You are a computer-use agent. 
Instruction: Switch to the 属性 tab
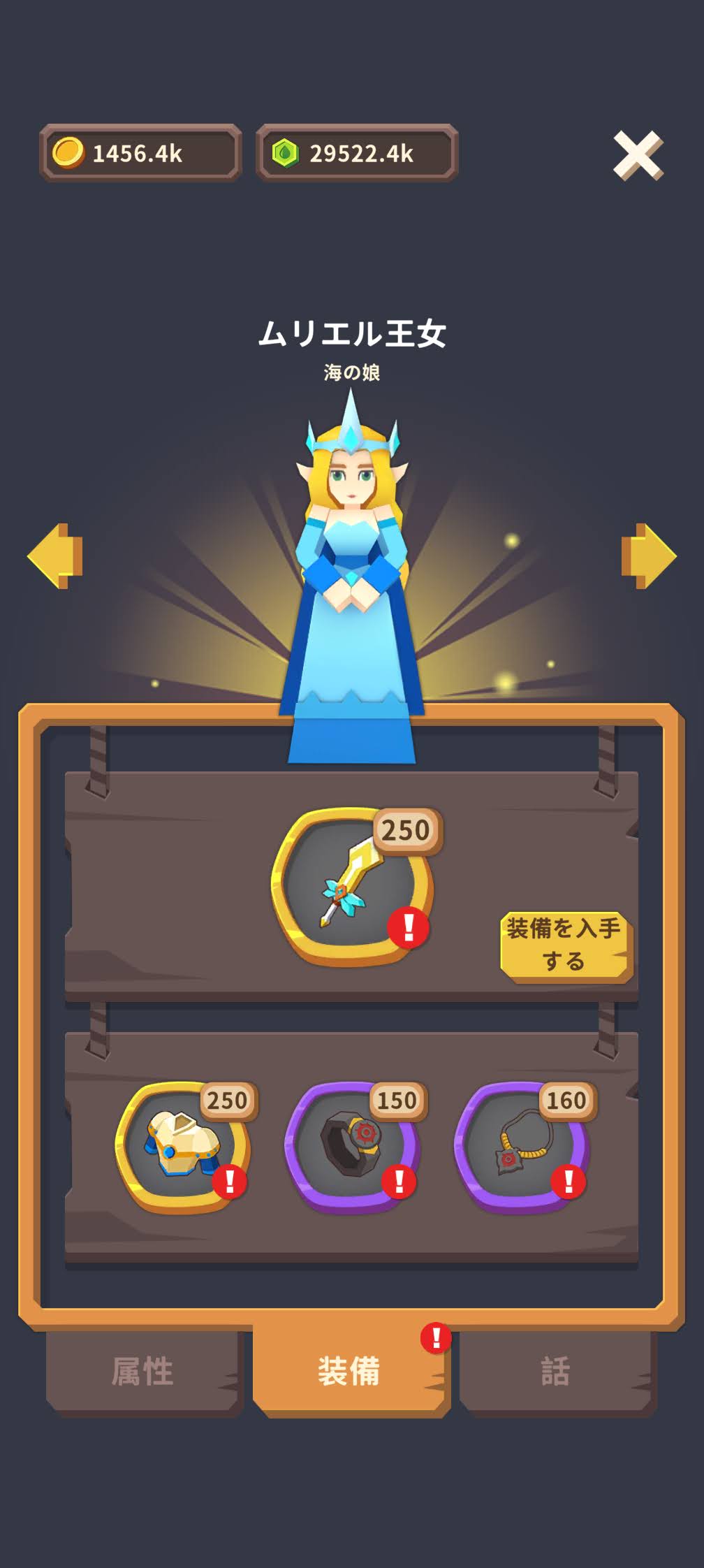pyautogui.click(x=142, y=1371)
